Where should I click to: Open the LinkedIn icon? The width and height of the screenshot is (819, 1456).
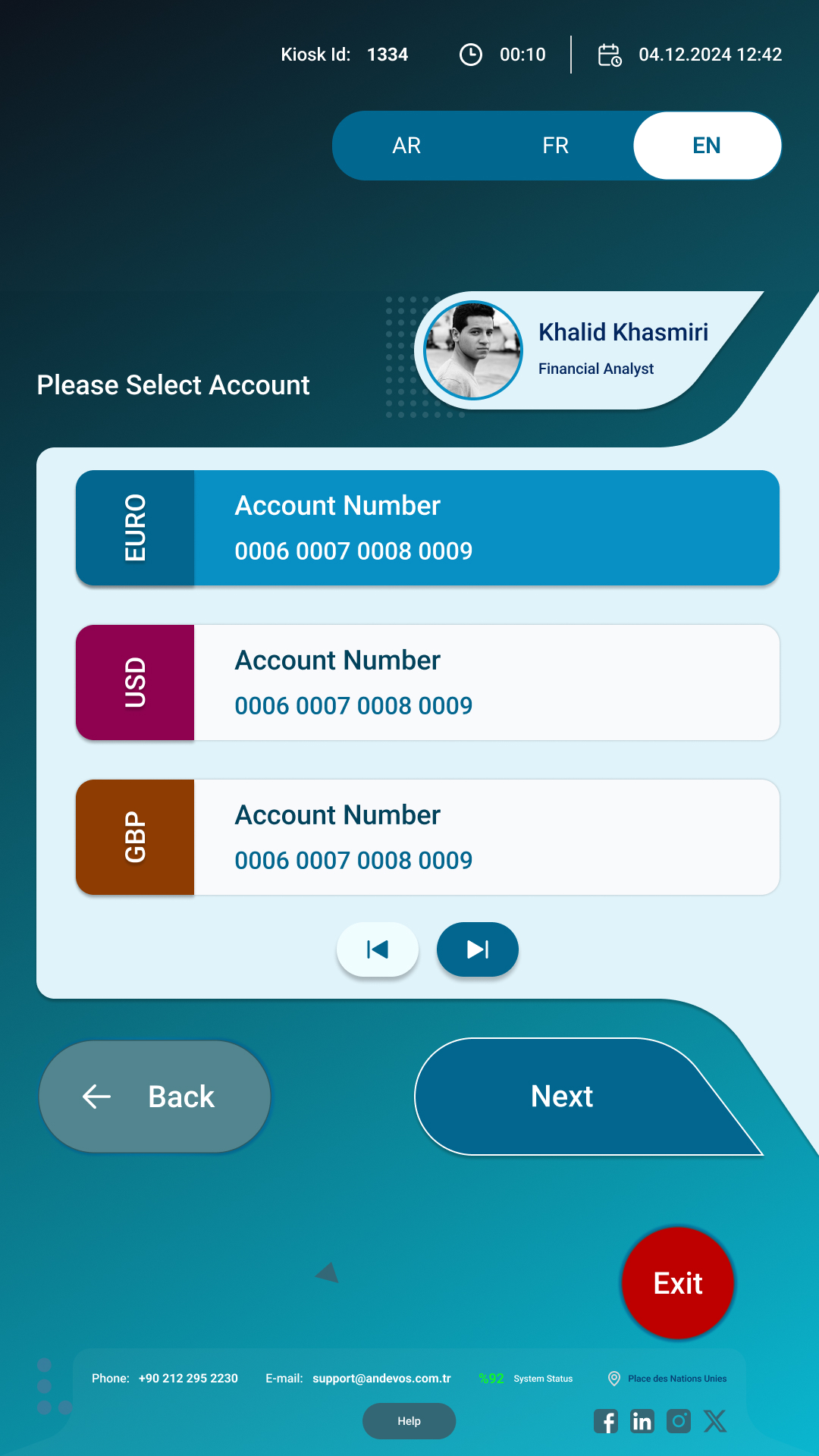coord(642,1421)
